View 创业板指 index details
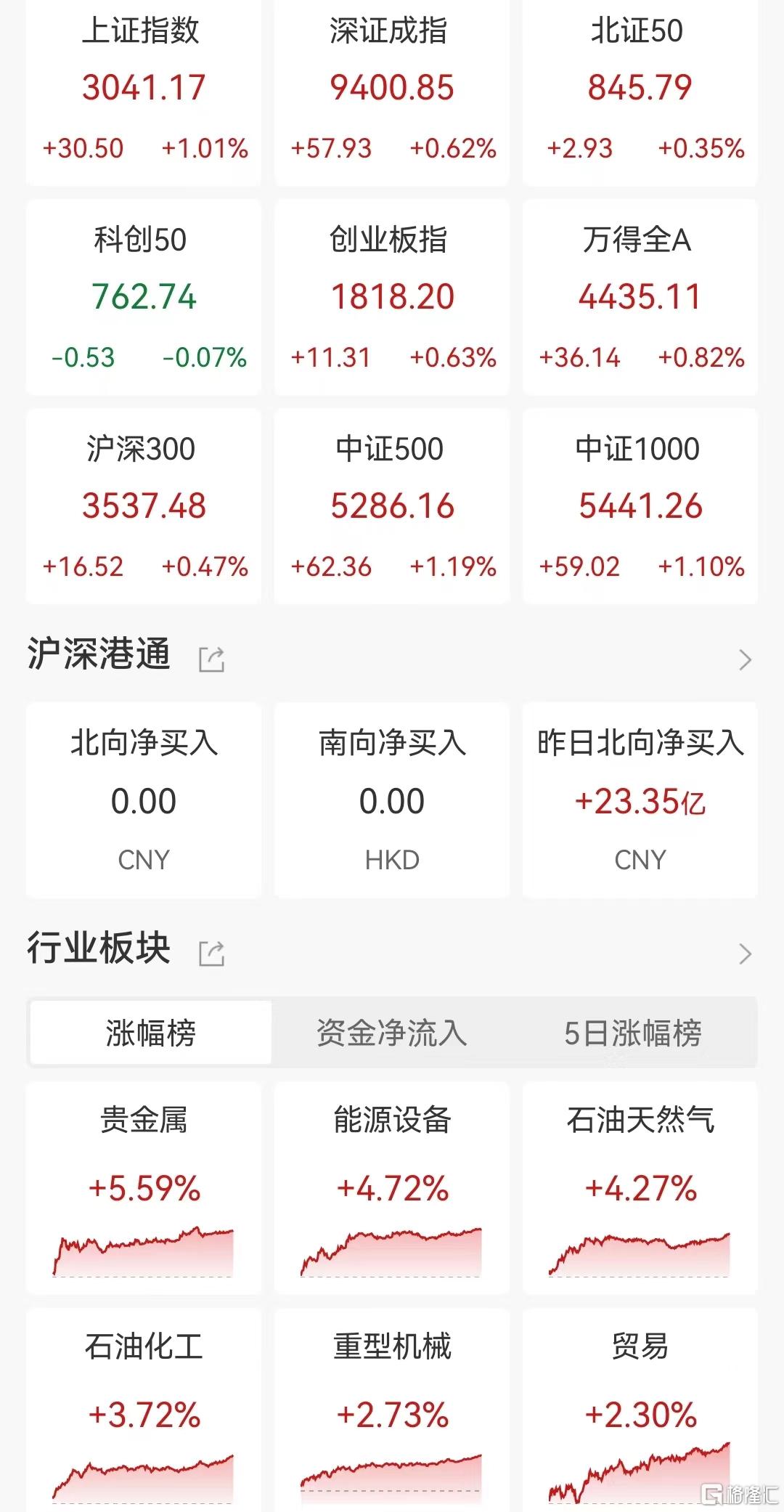 pyautogui.click(x=391, y=298)
